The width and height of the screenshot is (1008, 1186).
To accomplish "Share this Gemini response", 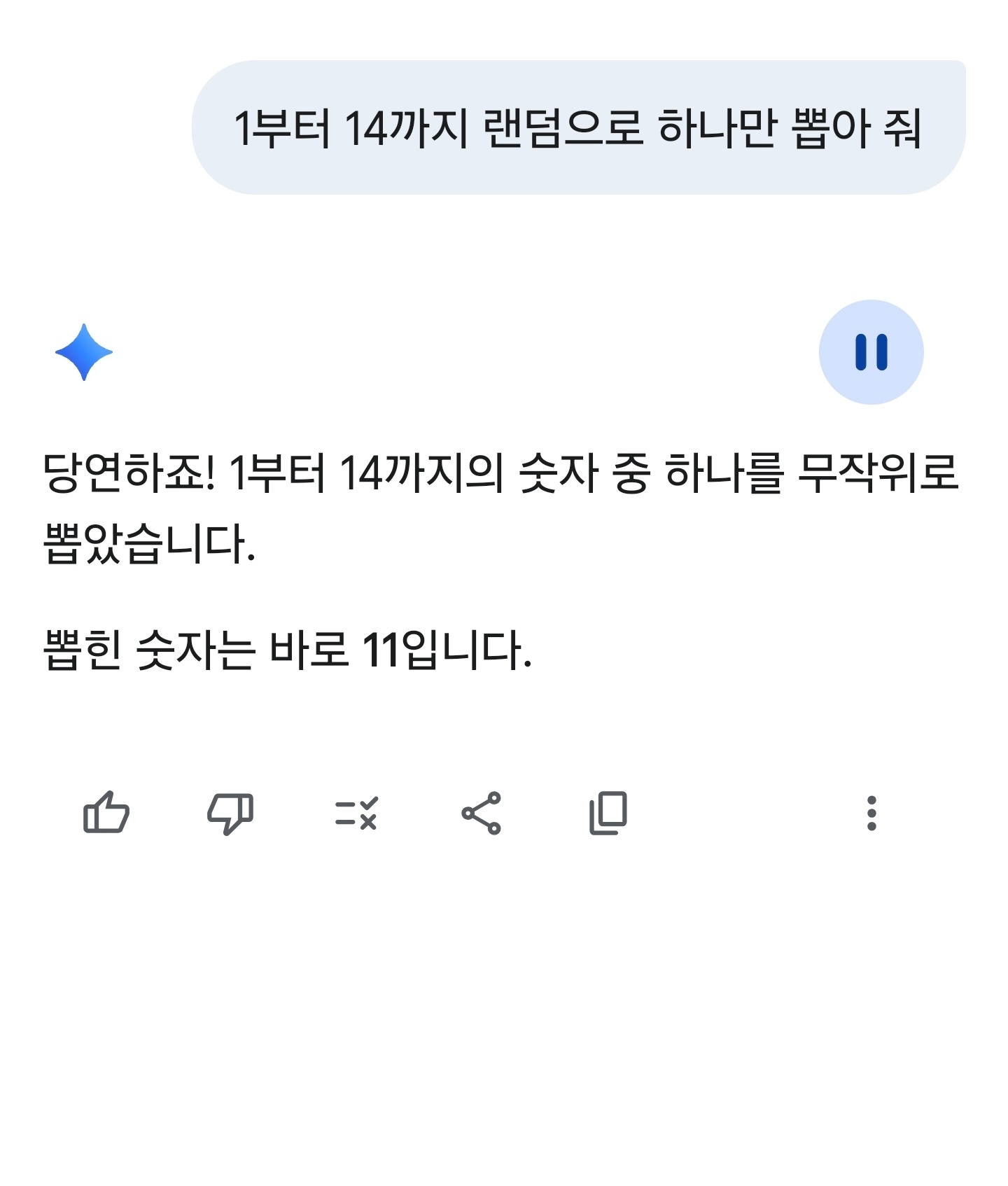I will [482, 813].
